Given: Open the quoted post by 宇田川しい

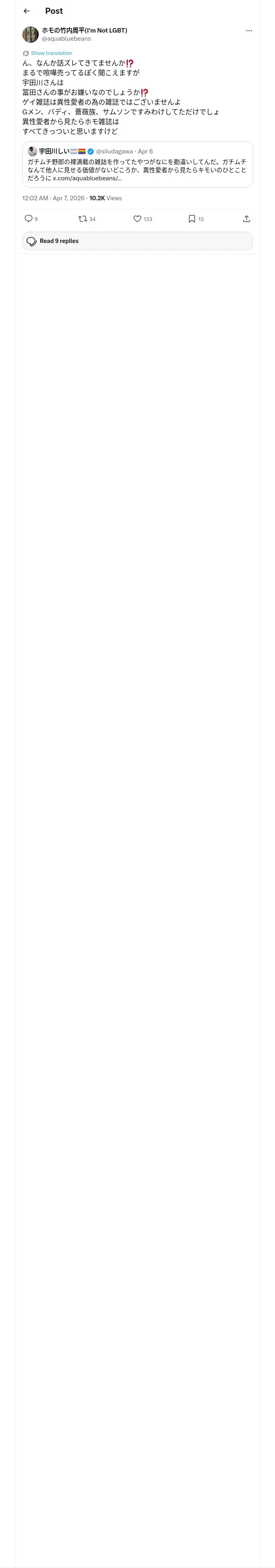Looking at the screenshot, I should pyautogui.click(x=137, y=164).
